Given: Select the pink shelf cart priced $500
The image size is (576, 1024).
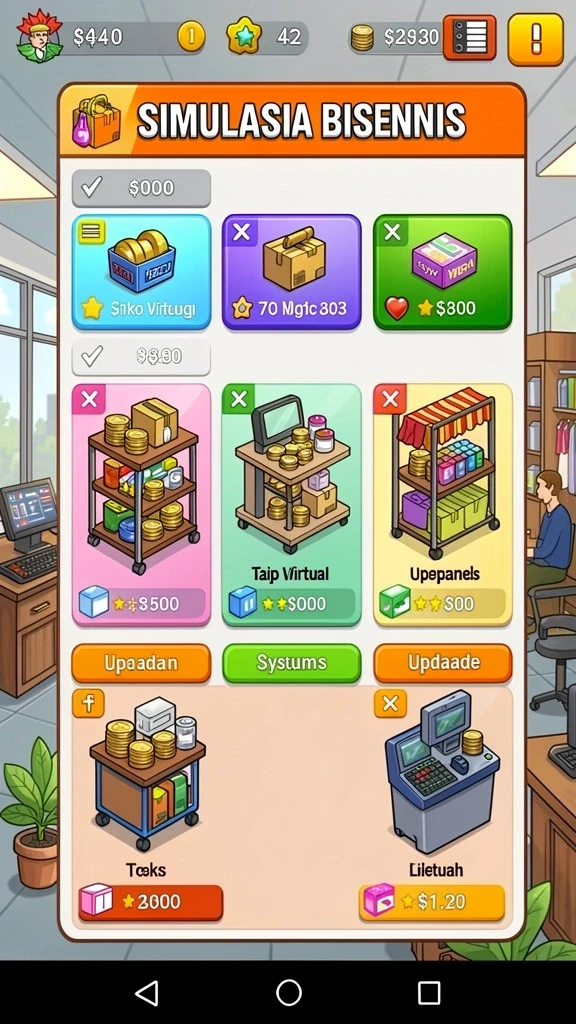Looking at the screenshot, I should (141, 505).
